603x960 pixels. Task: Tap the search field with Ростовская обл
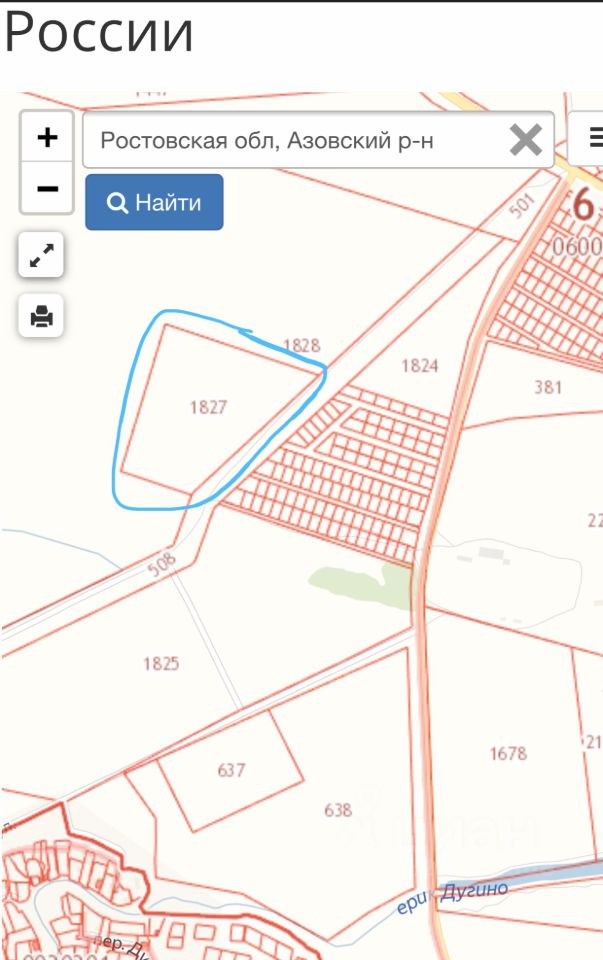pyautogui.click(x=290, y=140)
